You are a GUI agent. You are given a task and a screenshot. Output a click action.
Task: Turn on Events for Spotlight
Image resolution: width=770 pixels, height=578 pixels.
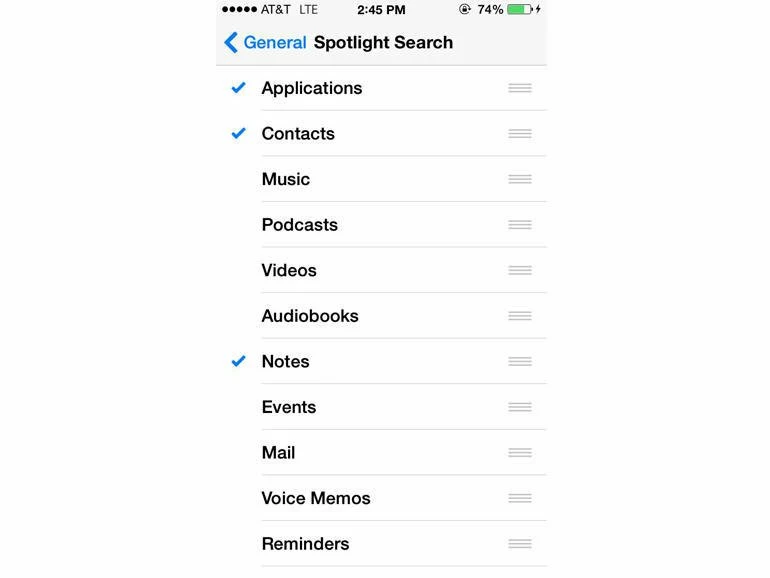pyautogui.click(x=289, y=407)
